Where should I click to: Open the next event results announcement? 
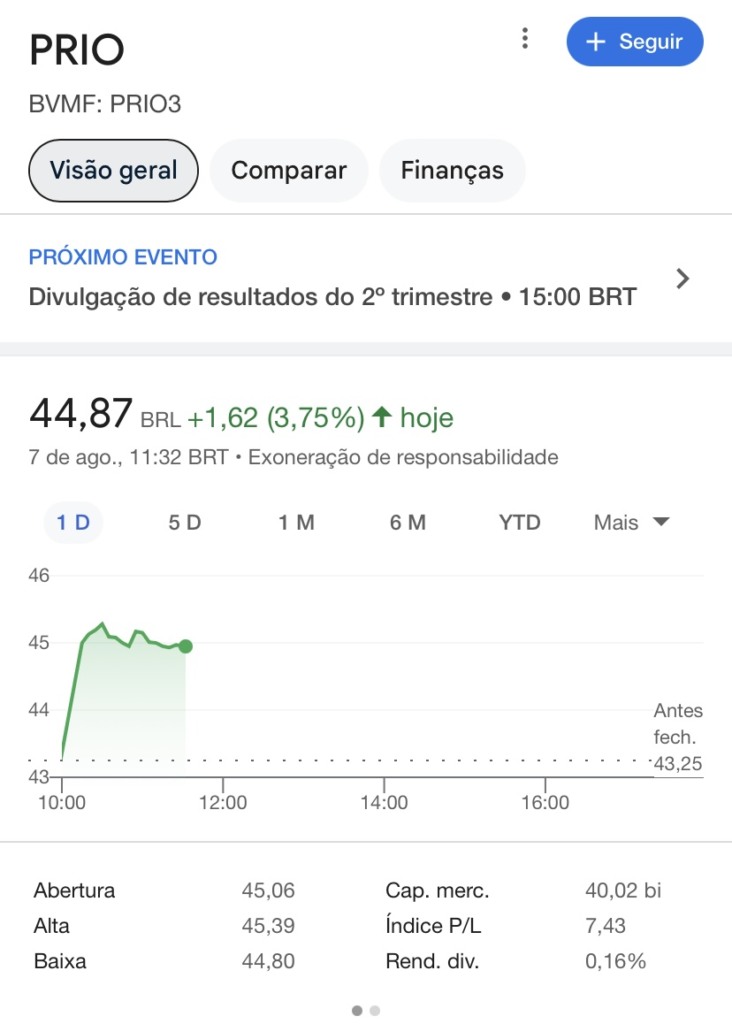(360, 278)
